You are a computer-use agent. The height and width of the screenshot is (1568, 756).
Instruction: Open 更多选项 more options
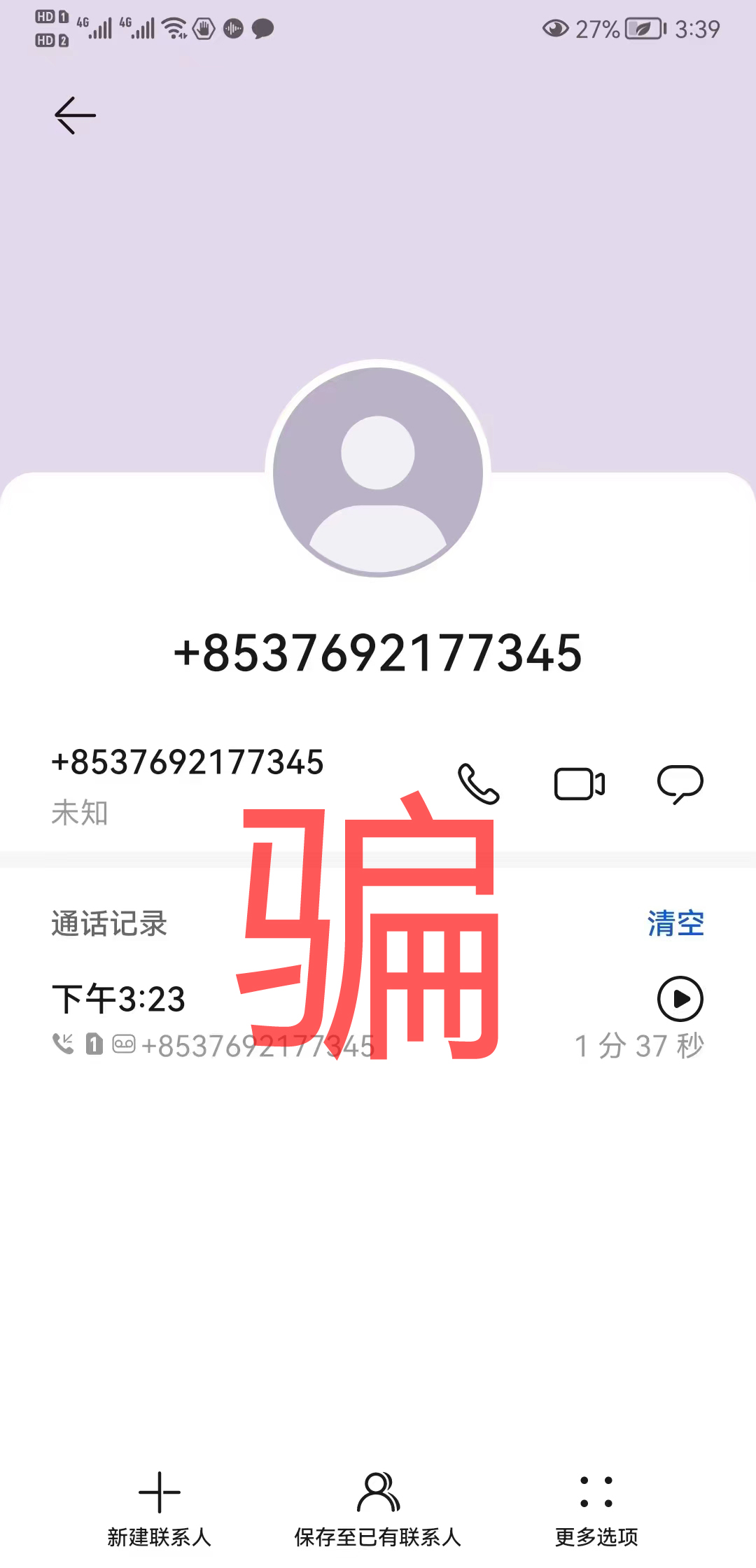[x=596, y=1508]
